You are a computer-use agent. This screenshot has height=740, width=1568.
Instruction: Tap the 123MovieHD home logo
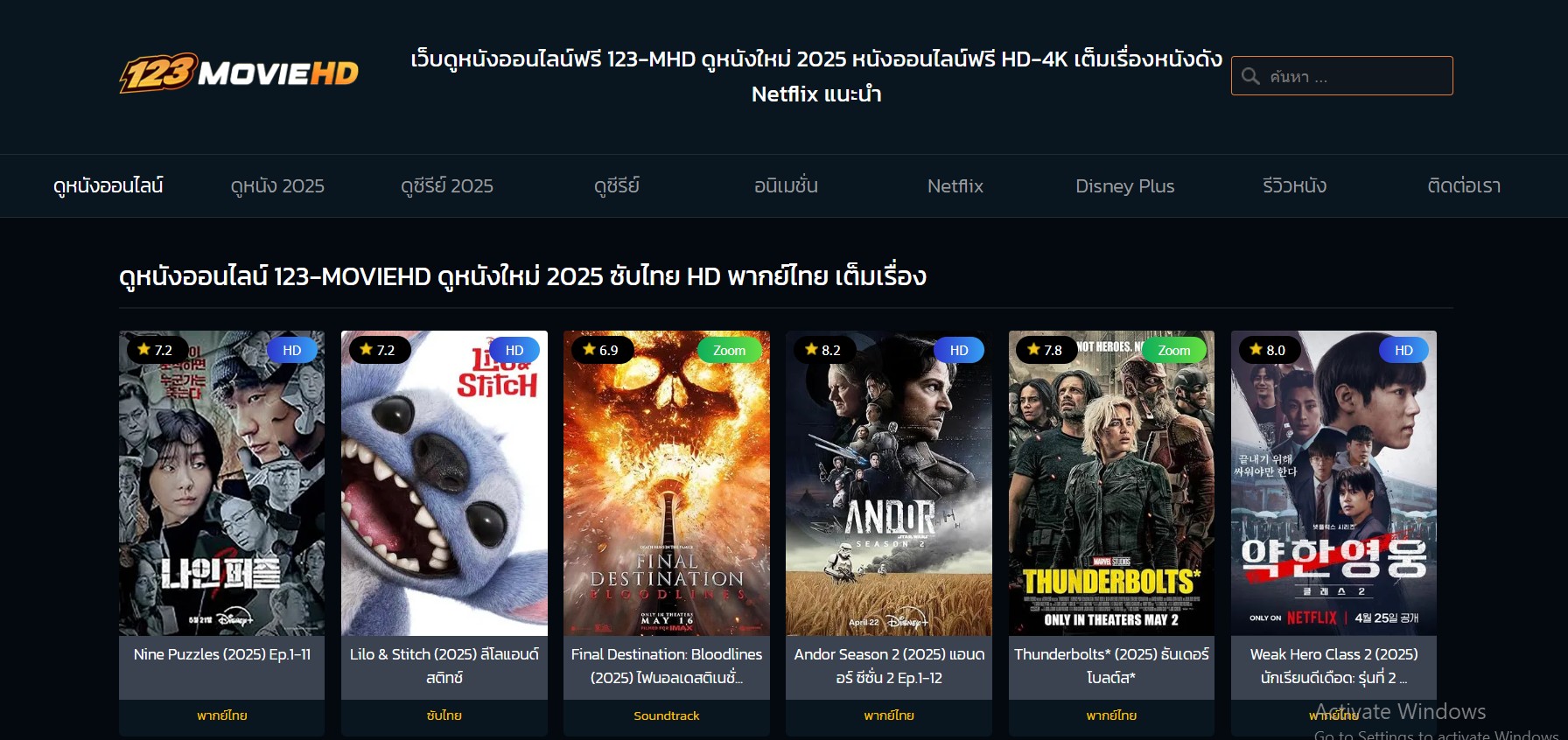tap(239, 73)
